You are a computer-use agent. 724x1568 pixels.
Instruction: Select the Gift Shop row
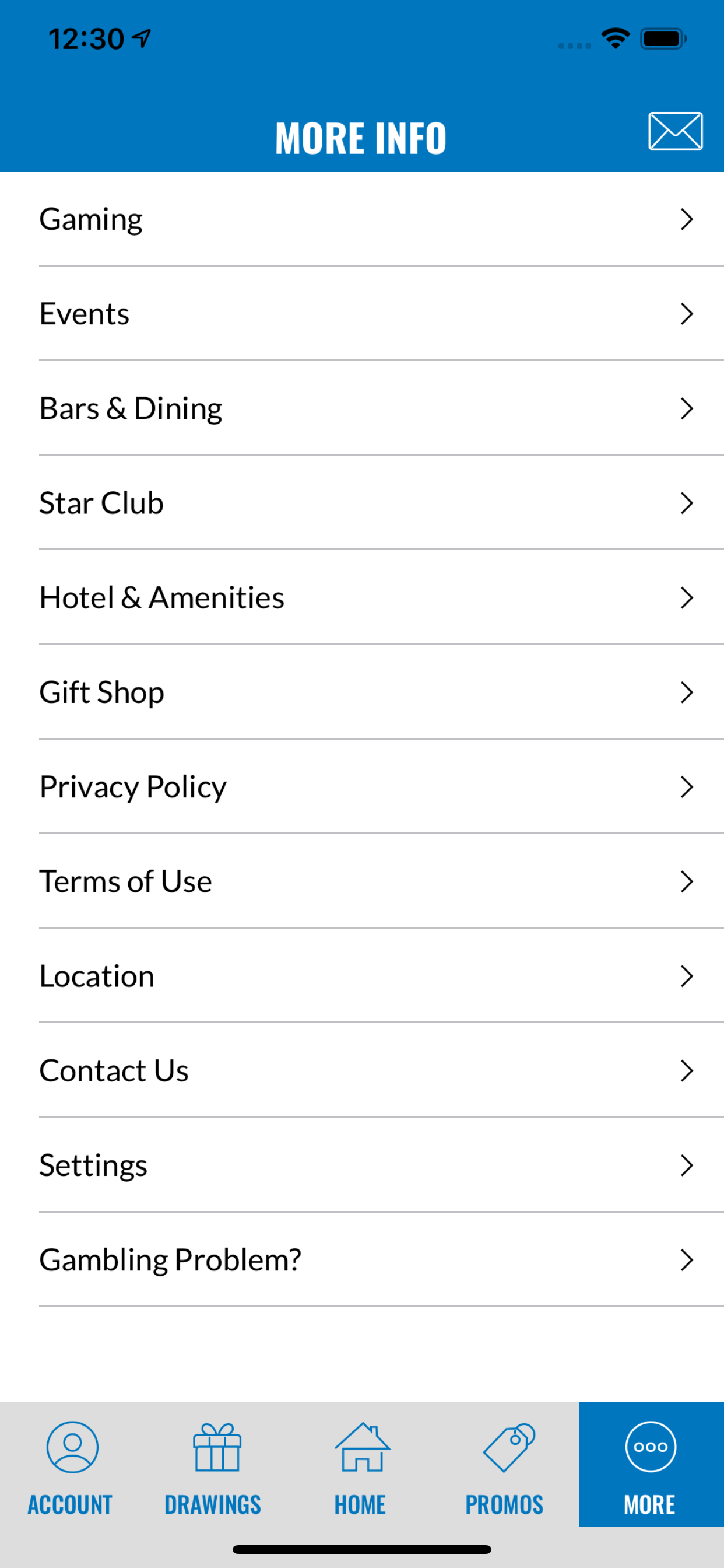[x=362, y=692]
